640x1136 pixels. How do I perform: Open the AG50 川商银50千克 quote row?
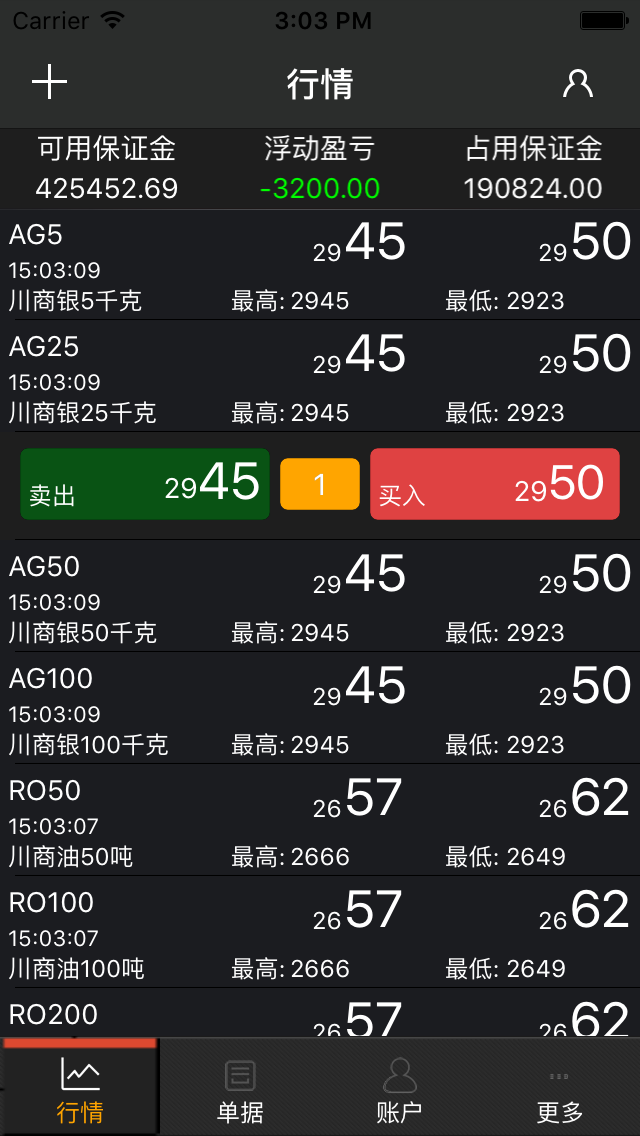click(320, 597)
